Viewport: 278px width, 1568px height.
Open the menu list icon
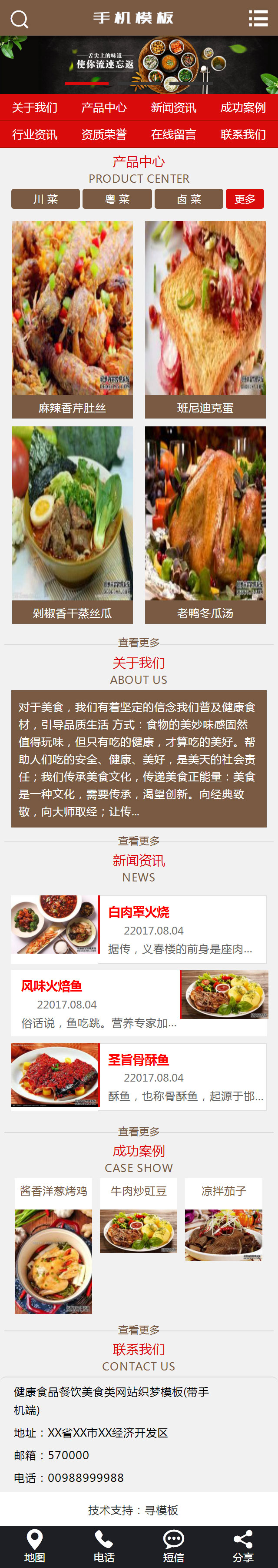(258, 18)
